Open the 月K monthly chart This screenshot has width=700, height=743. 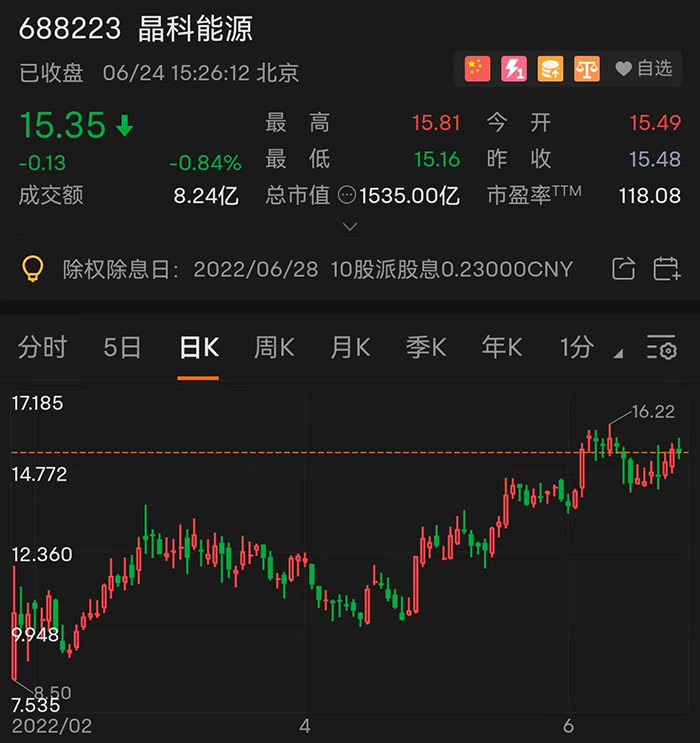[x=350, y=347]
